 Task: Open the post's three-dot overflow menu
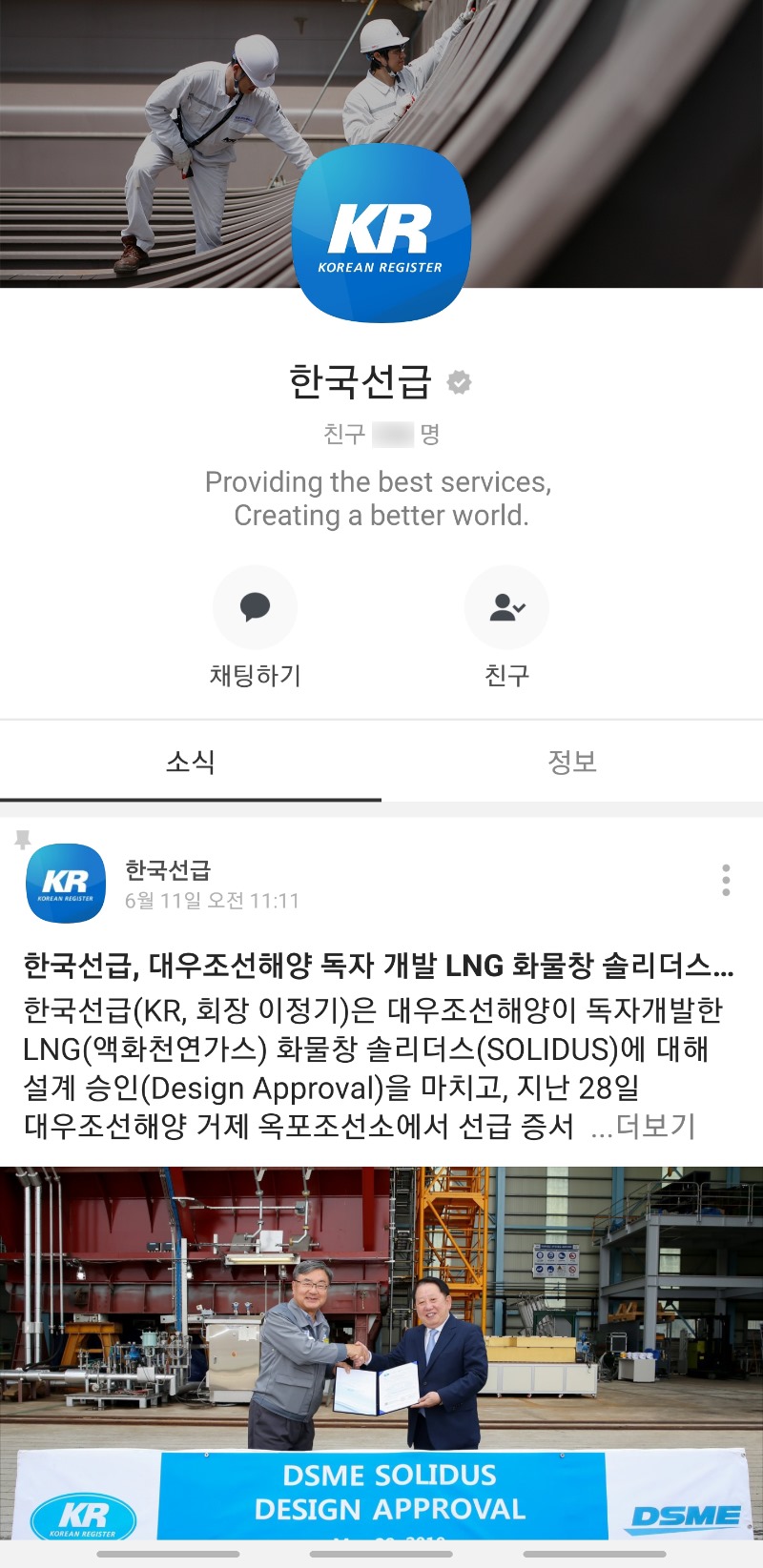(x=726, y=880)
